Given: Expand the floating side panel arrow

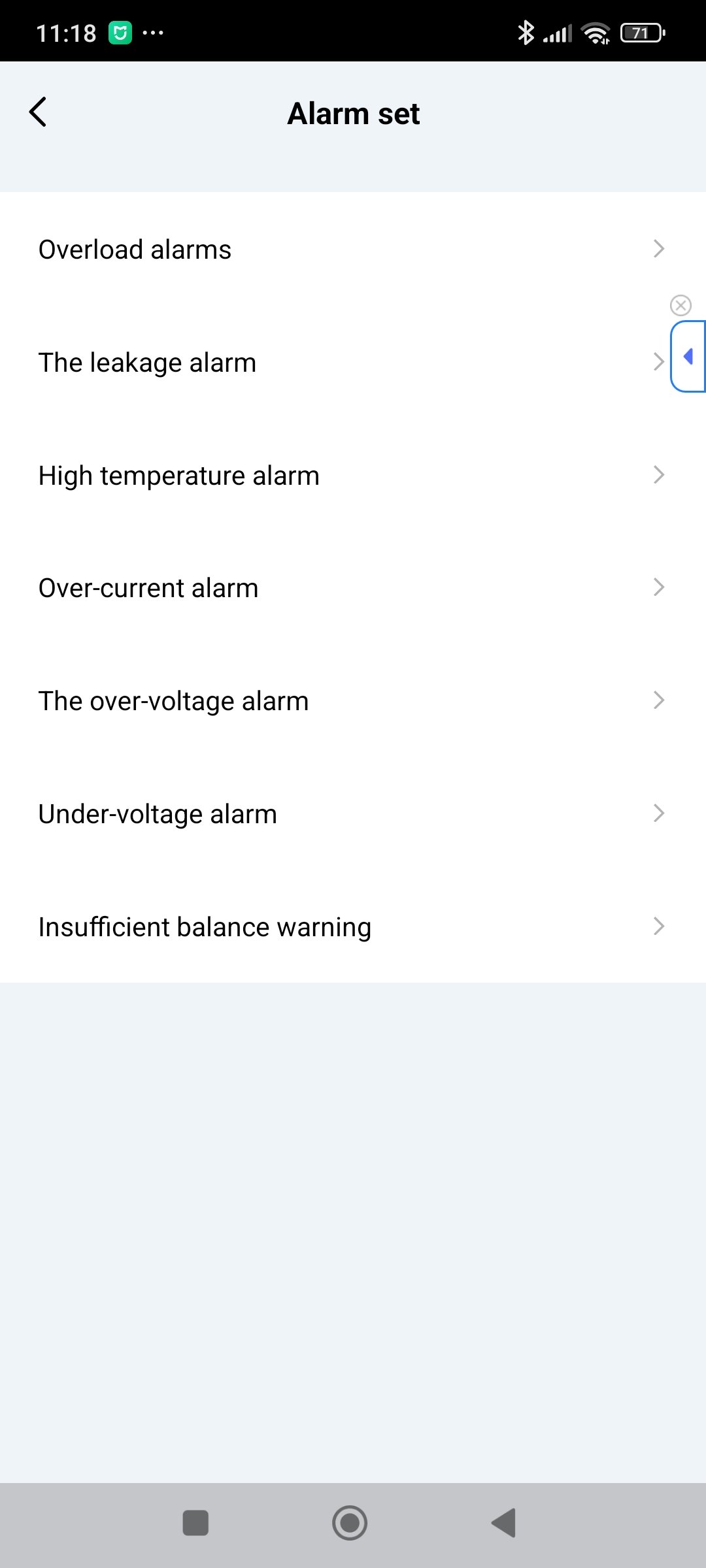Looking at the screenshot, I should click(x=688, y=357).
